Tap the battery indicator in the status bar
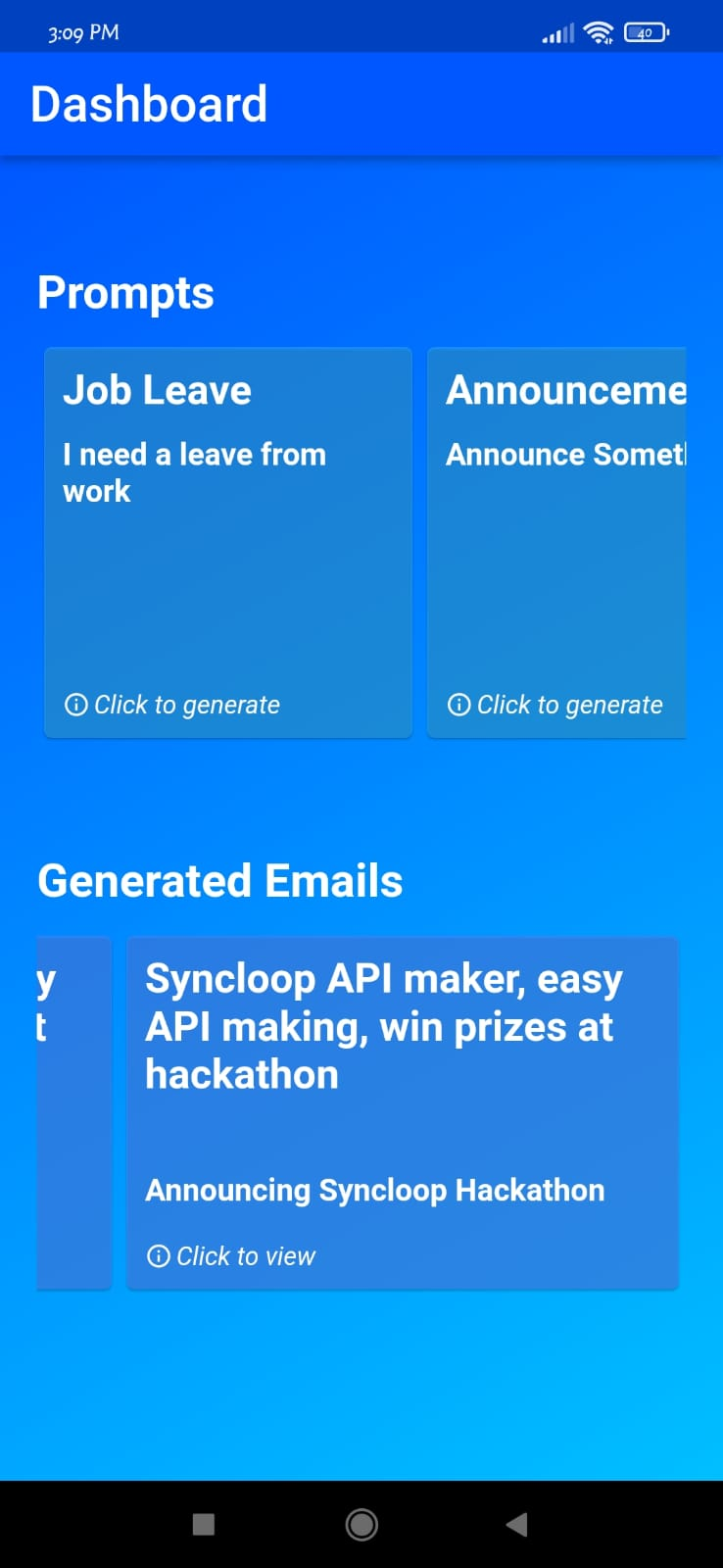The image size is (723, 1568). (x=645, y=32)
